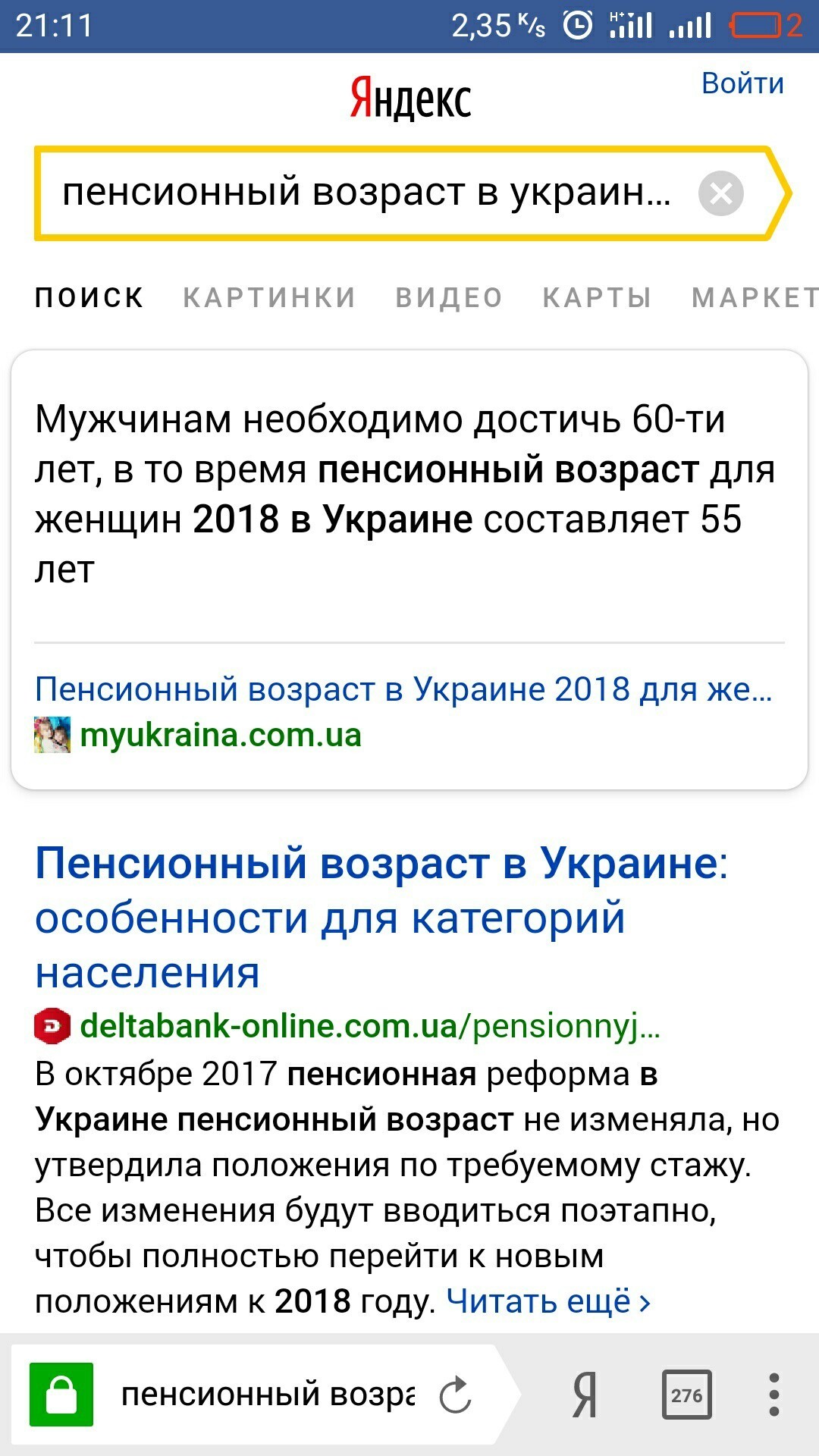Screen dimensions: 819x1456
Task: Reload the page from the address bar
Action: coord(456,1395)
